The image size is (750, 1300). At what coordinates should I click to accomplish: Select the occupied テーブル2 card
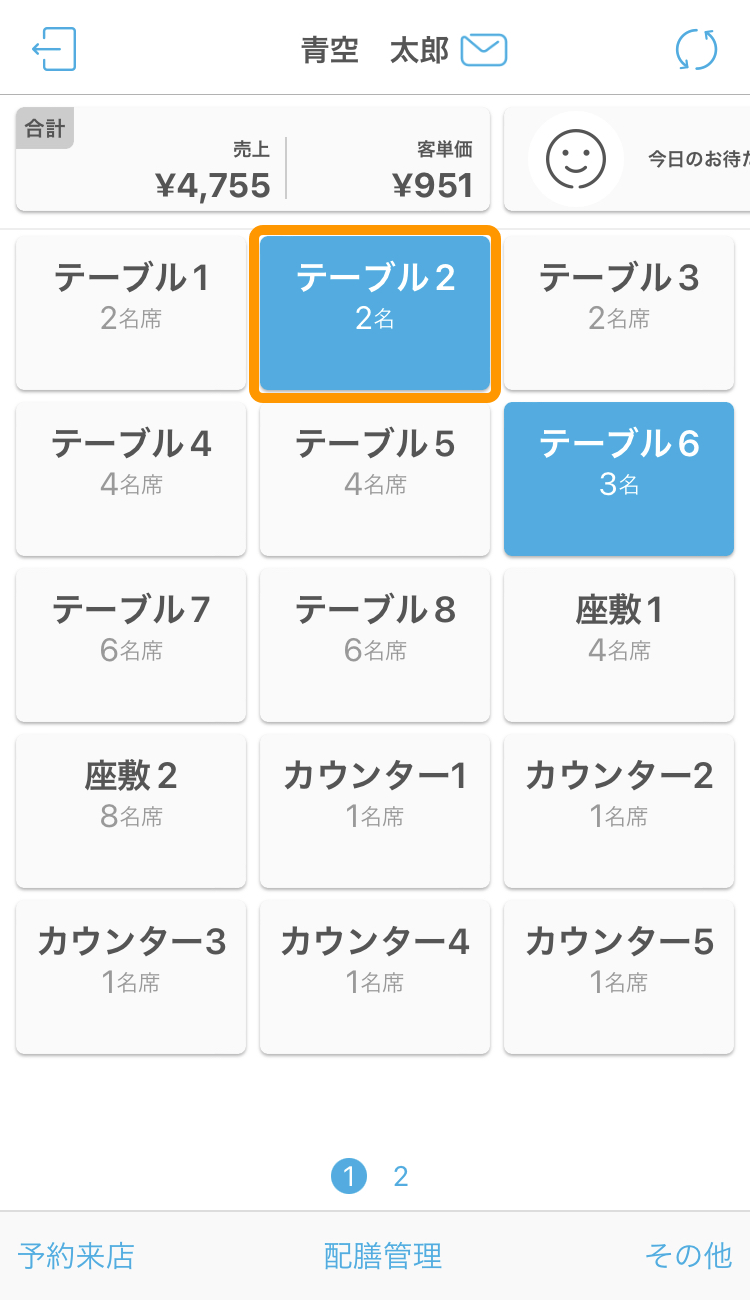pyautogui.click(x=375, y=313)
